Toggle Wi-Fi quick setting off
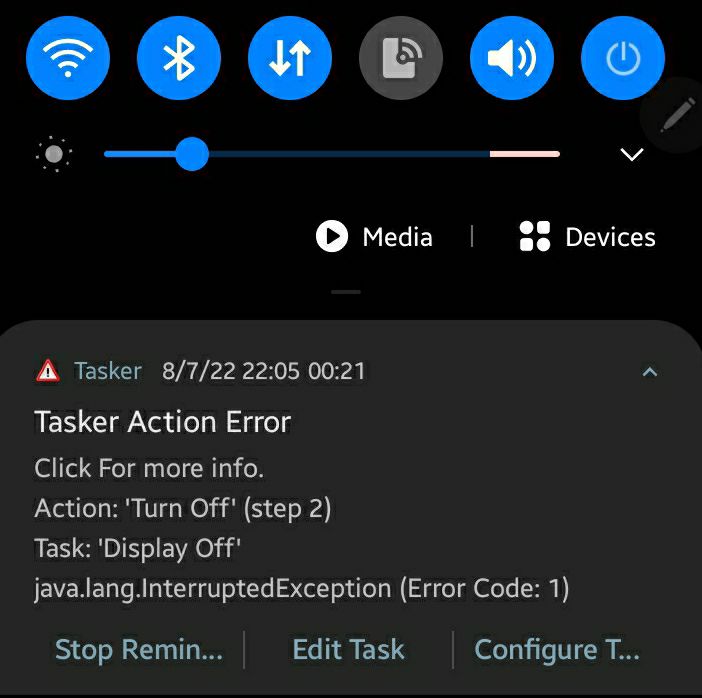This screenshot has width=702, height=698. (68, 58)
